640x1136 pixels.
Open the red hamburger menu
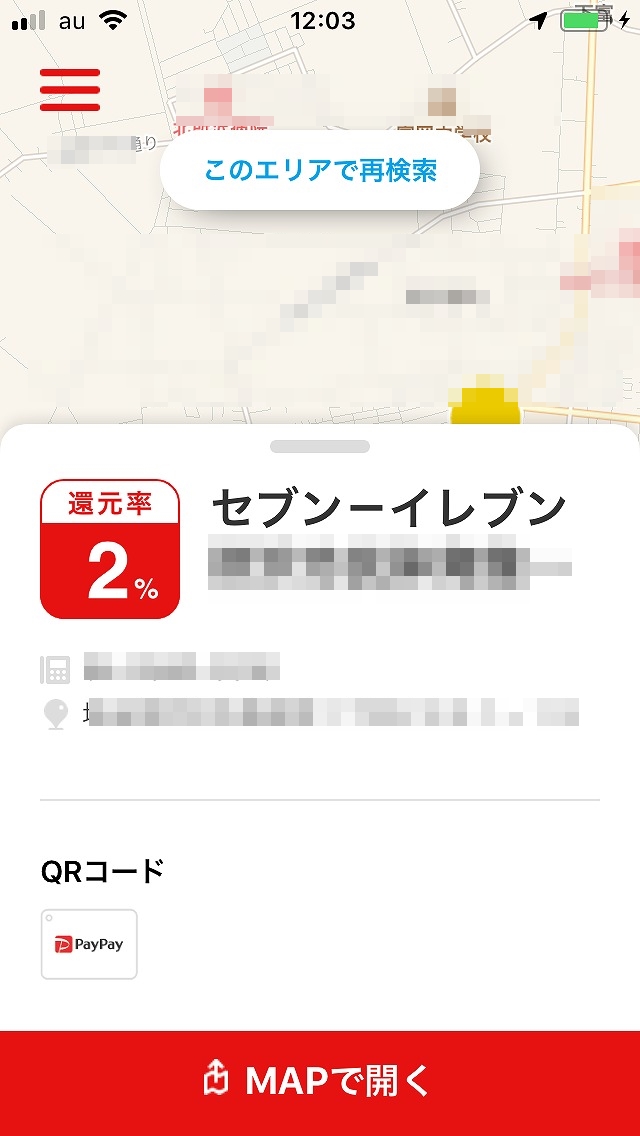click(x=70, y=90)
